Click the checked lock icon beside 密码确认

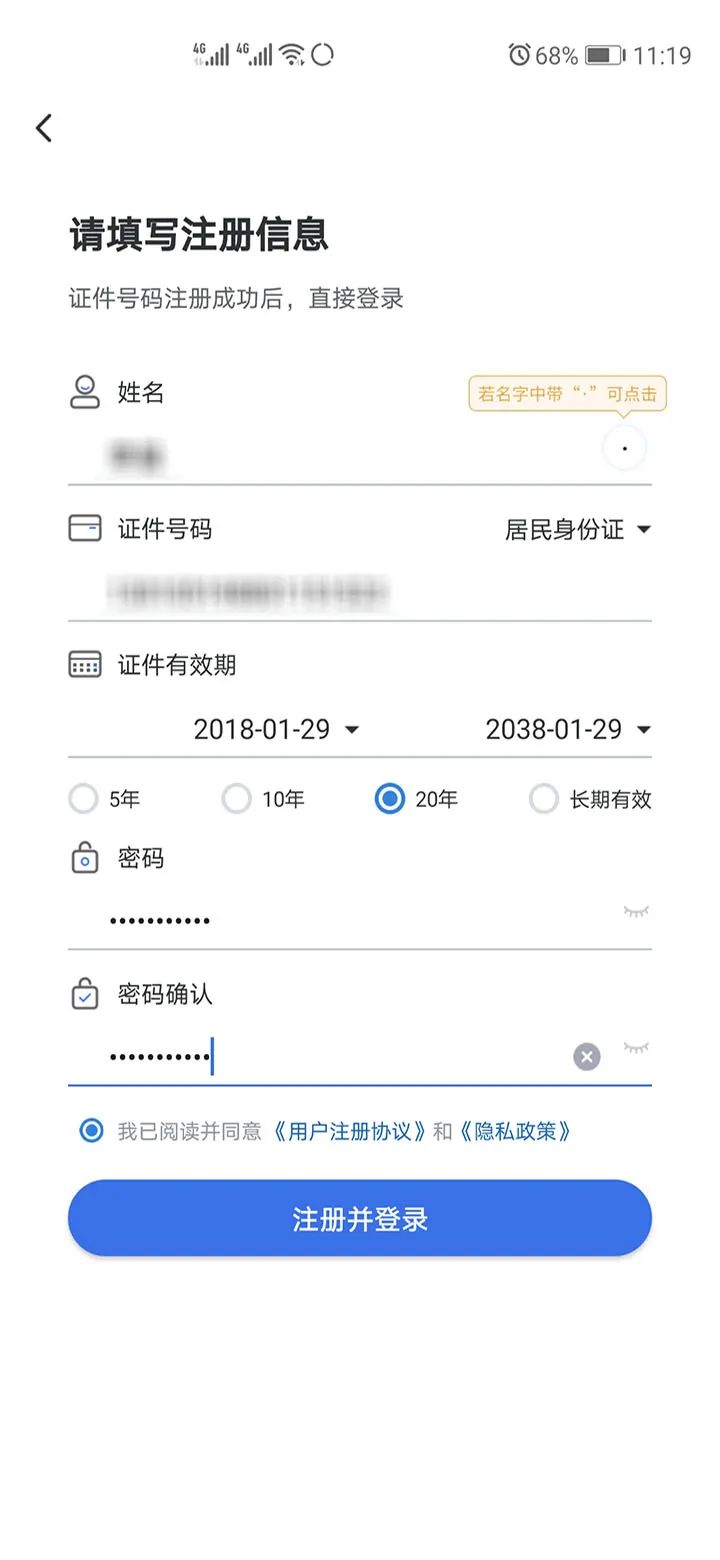(86, 994)
